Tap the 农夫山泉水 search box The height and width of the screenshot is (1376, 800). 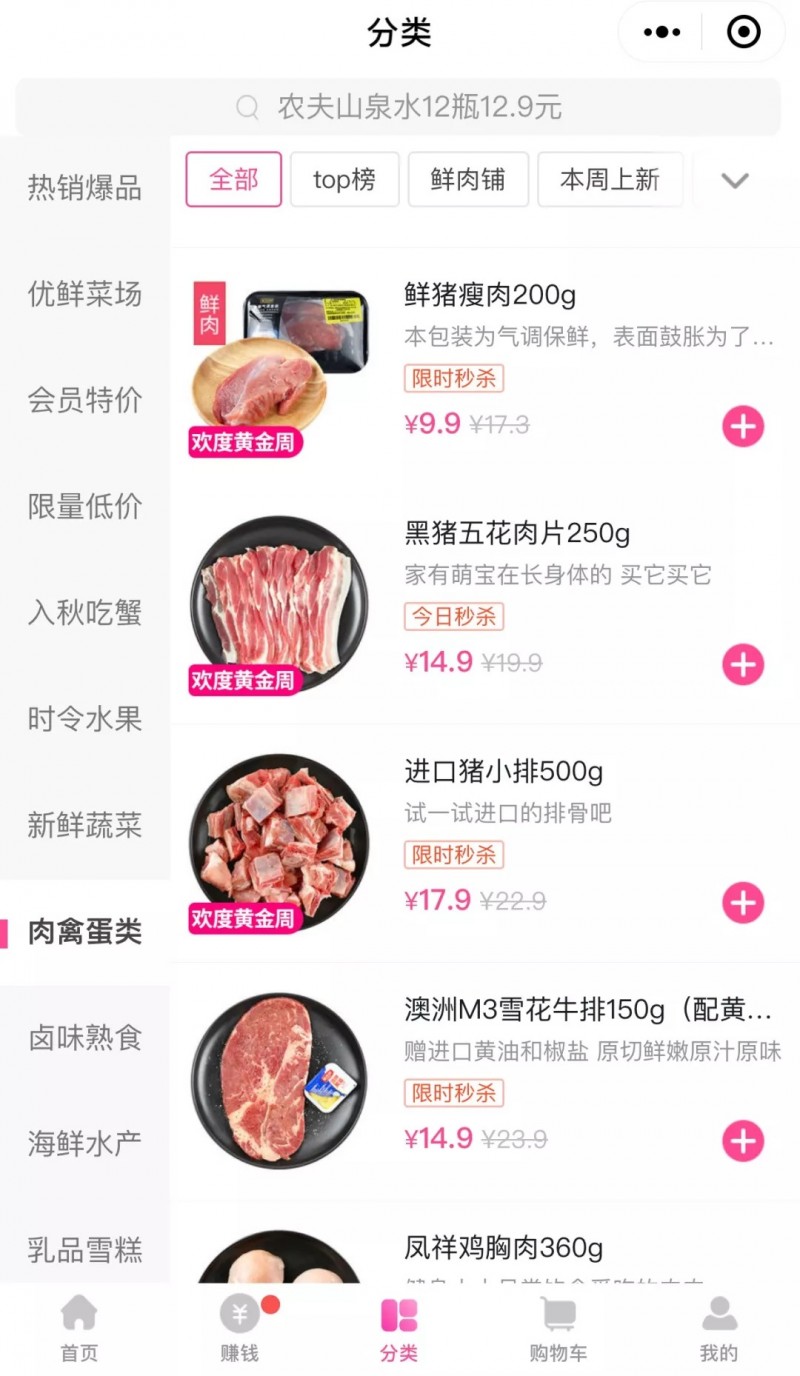(398, 107)
